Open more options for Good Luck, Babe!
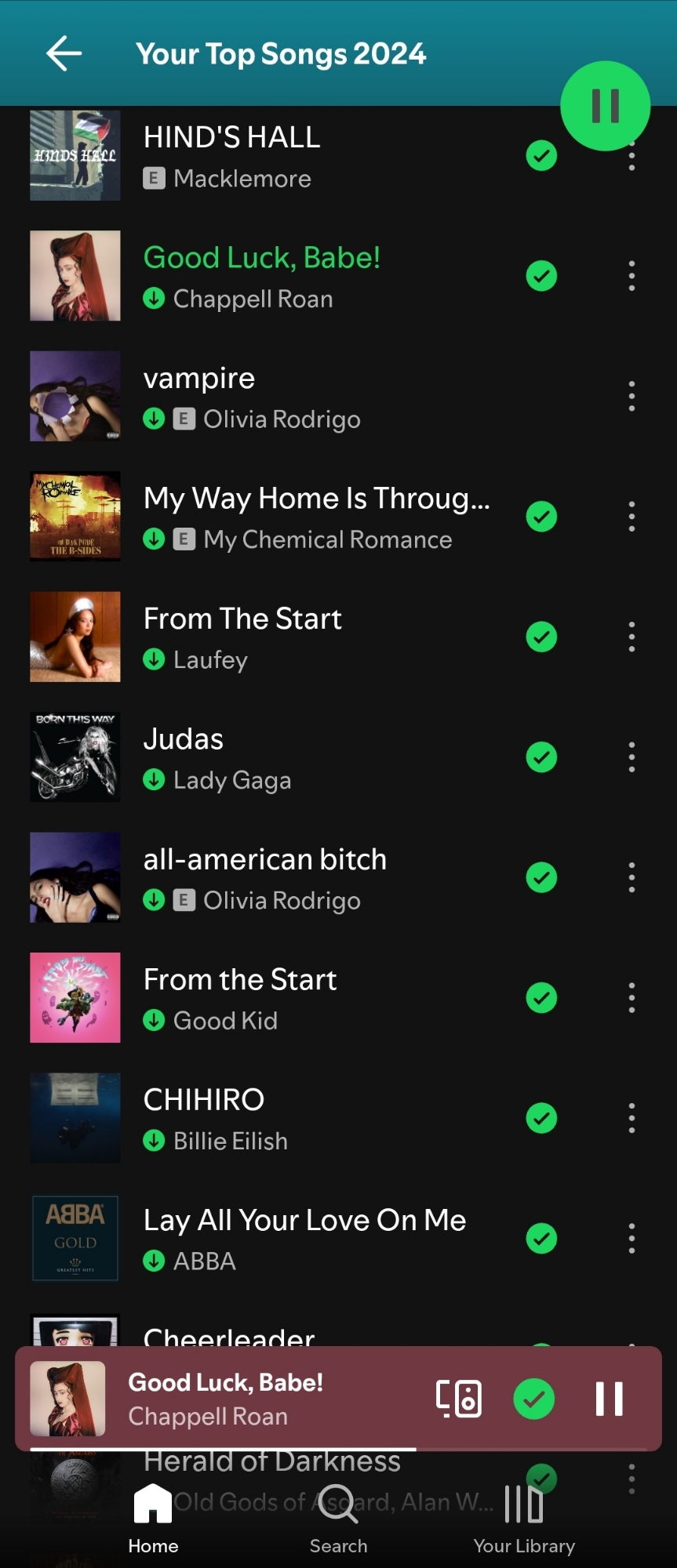Viewport: 677px width, 1568px height. coord(632,276)
